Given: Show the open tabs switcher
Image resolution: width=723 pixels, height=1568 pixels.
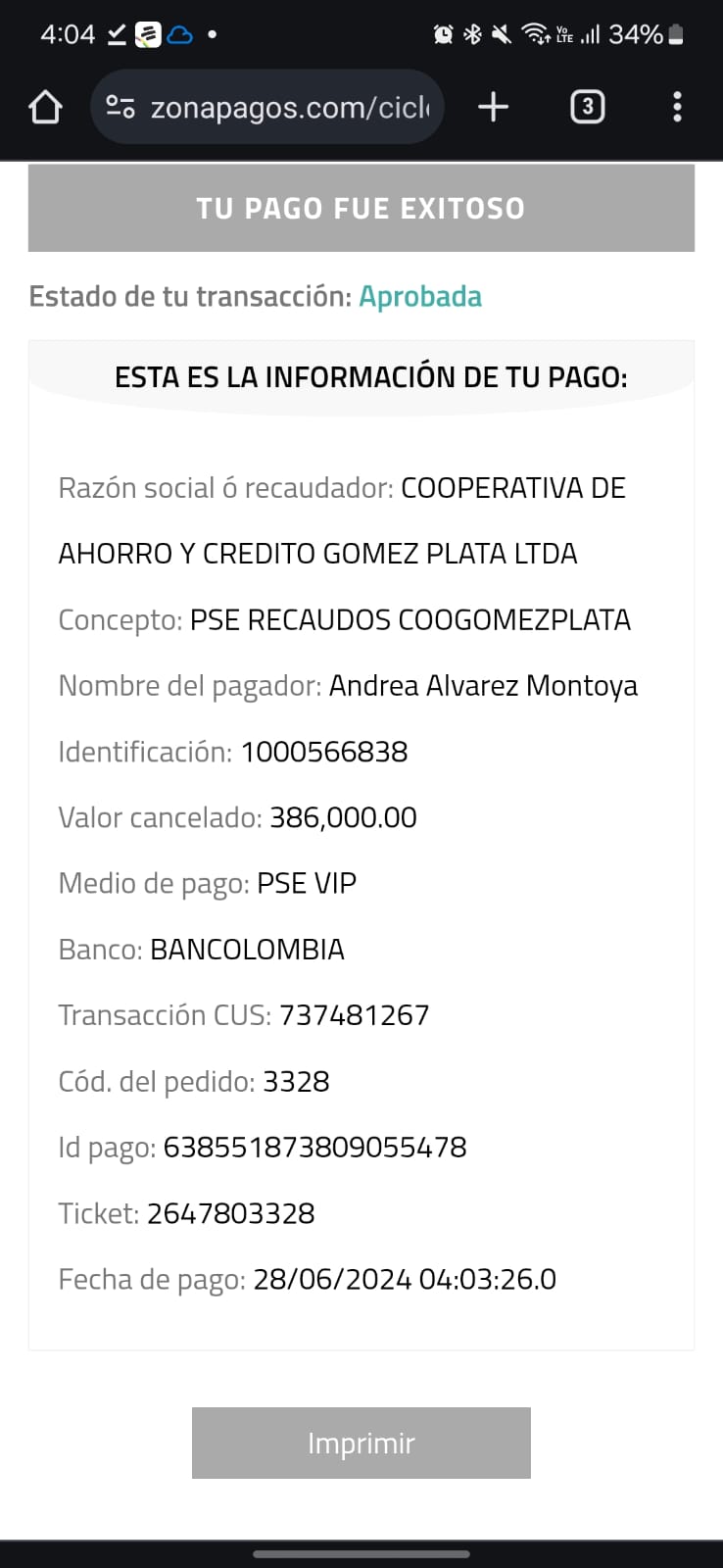Looking at the screenshot, I should pyautogui.click(x=587, y=107).
